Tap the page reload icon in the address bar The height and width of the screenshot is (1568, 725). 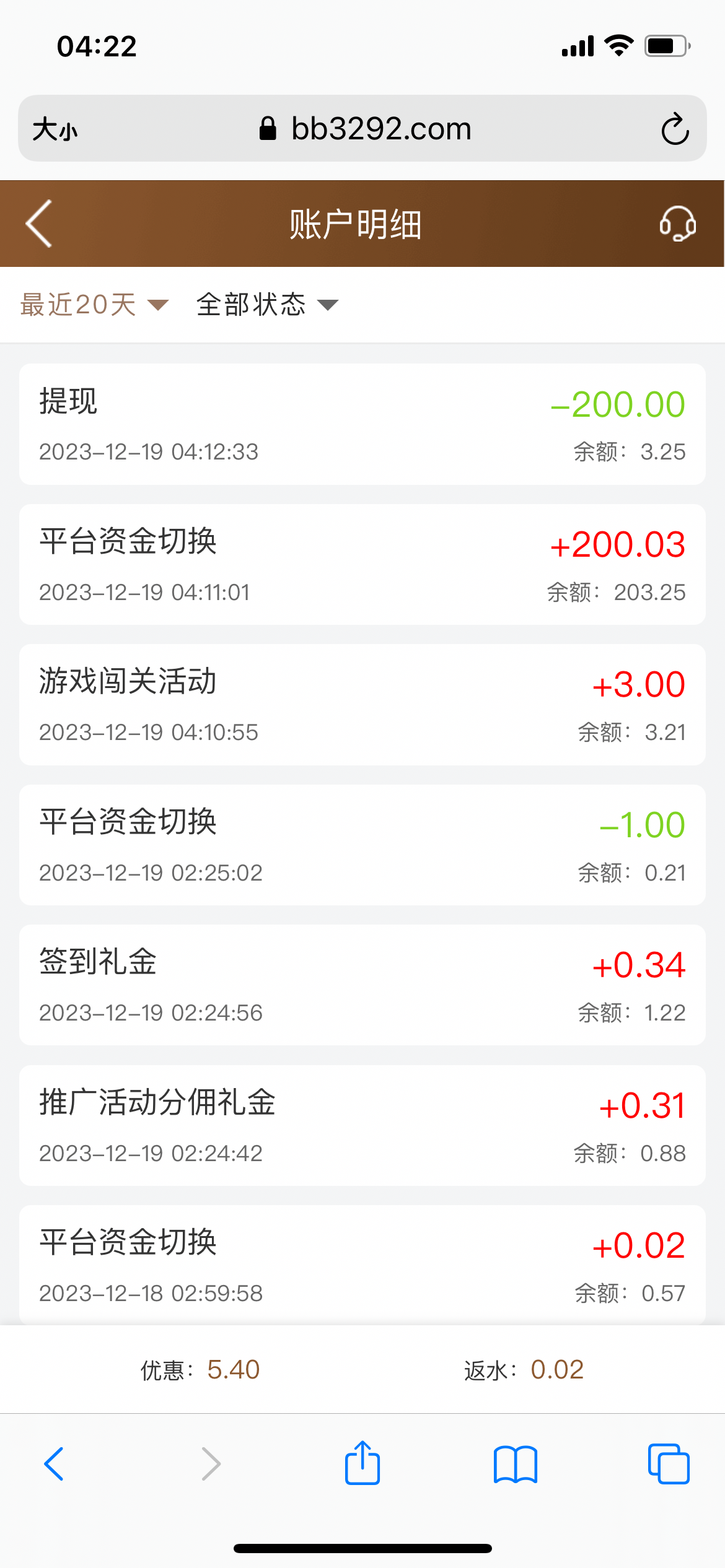(675, 129)
